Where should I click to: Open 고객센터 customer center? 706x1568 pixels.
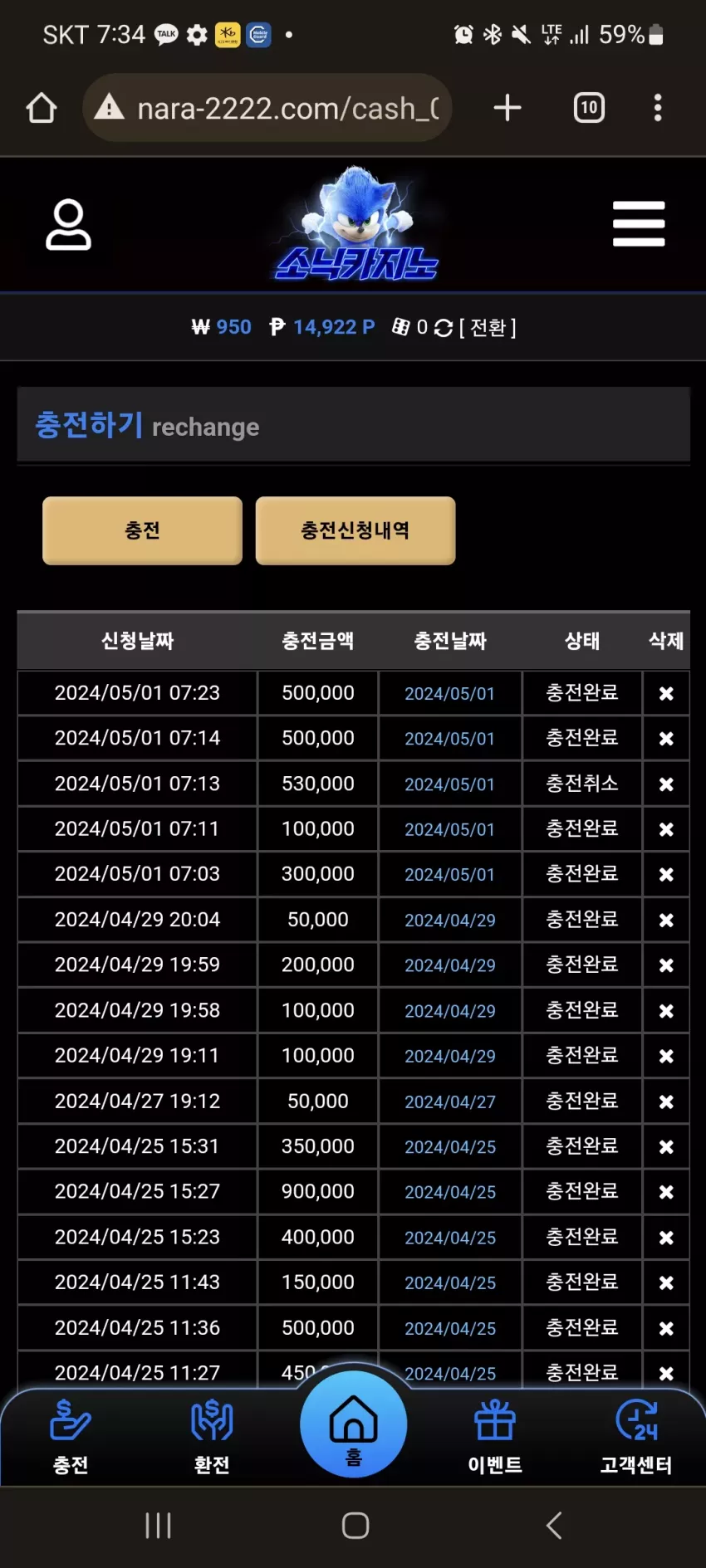[x=636, y=1438]
